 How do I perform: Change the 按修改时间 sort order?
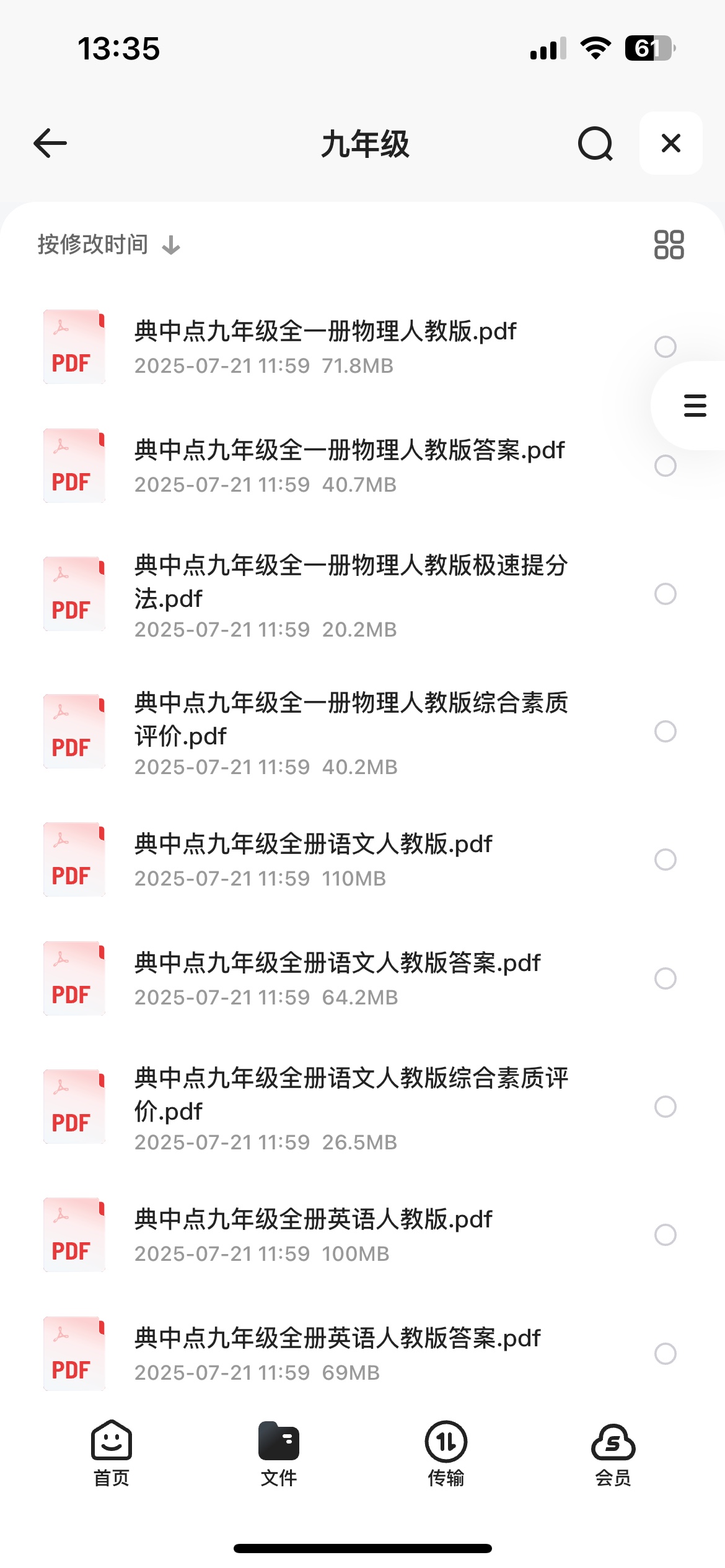[108, 245]
